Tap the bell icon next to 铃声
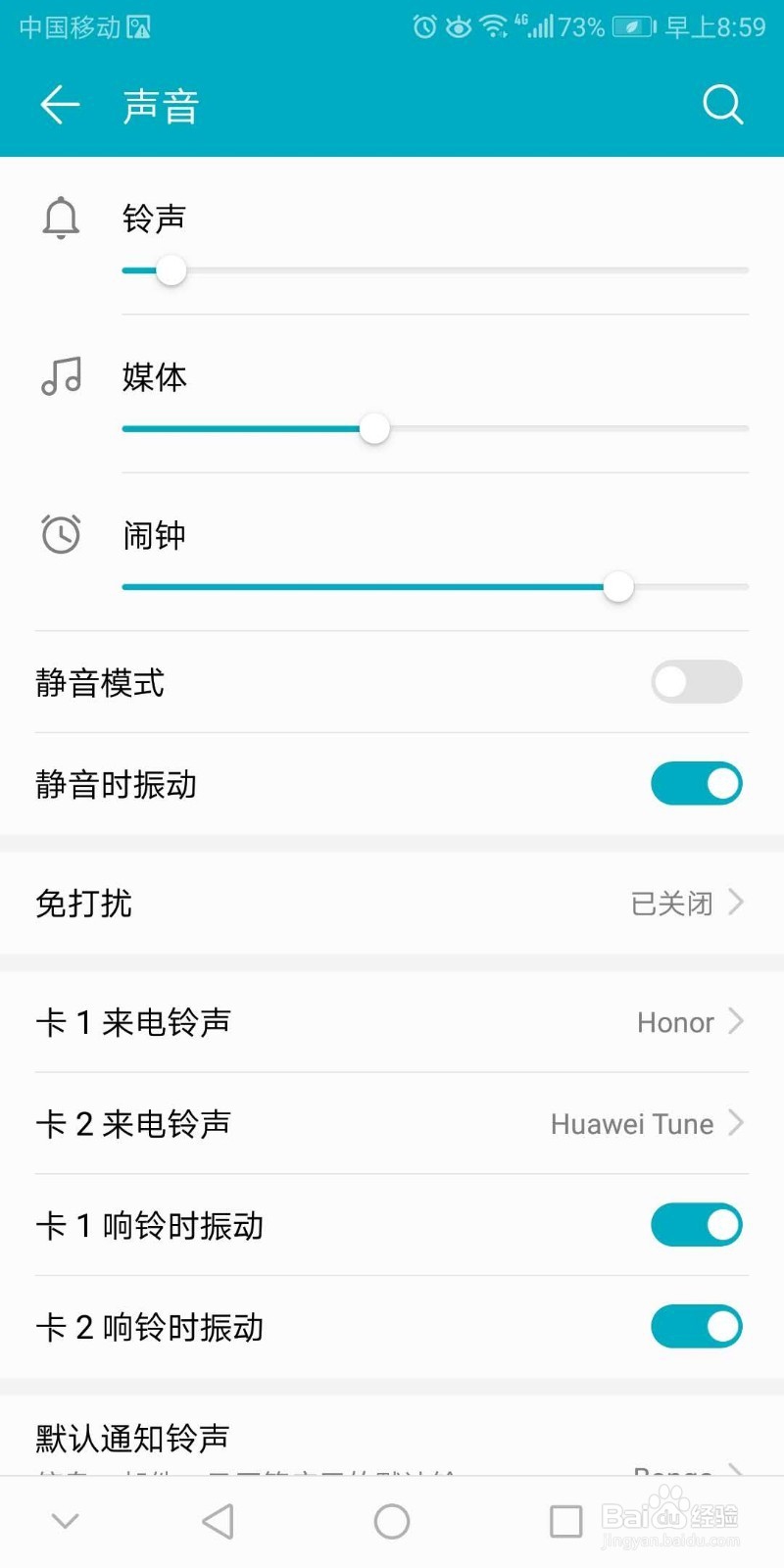Viewport: 784px width, 1568px height. (60, 218)
